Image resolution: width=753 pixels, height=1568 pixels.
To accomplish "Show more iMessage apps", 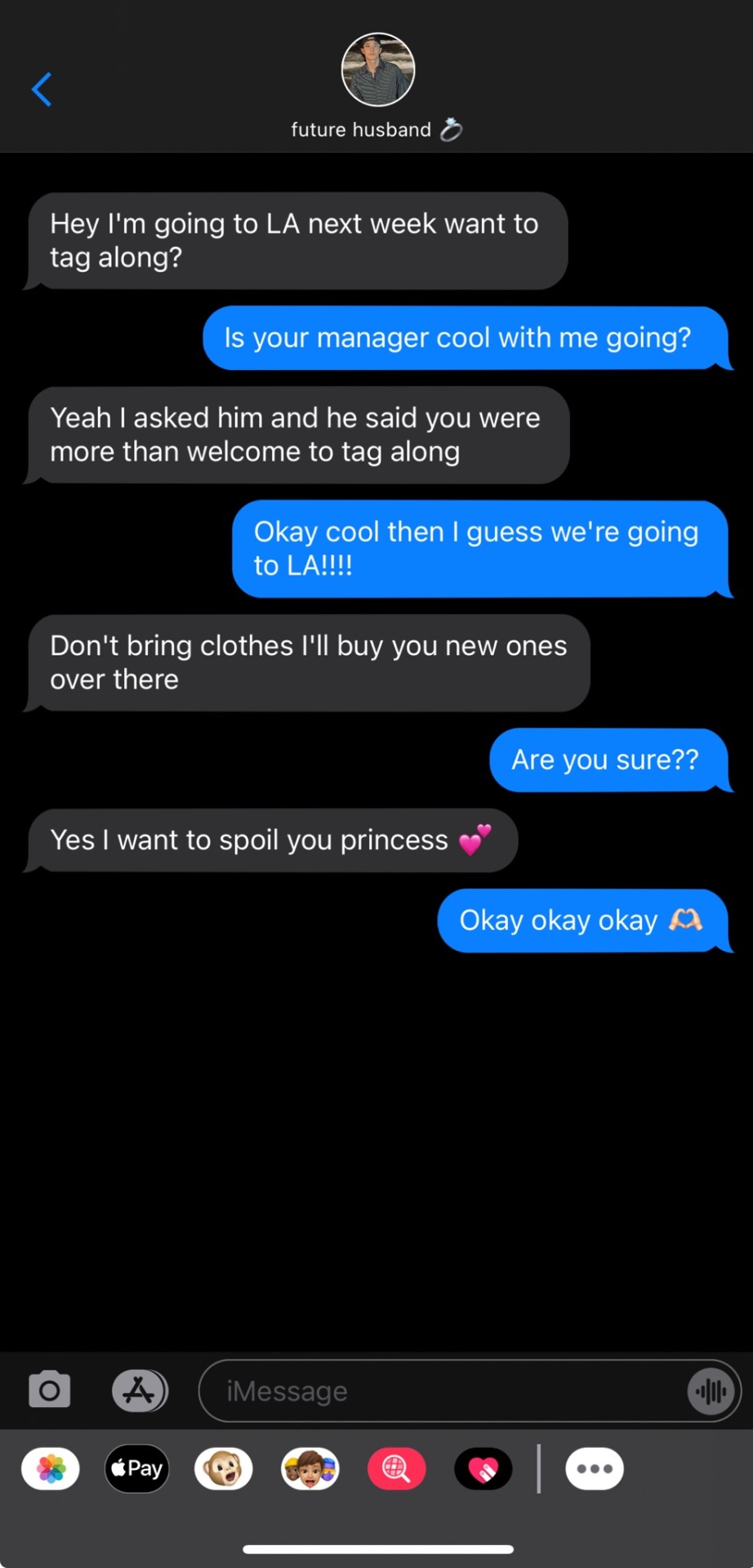I will point(595,1468).
